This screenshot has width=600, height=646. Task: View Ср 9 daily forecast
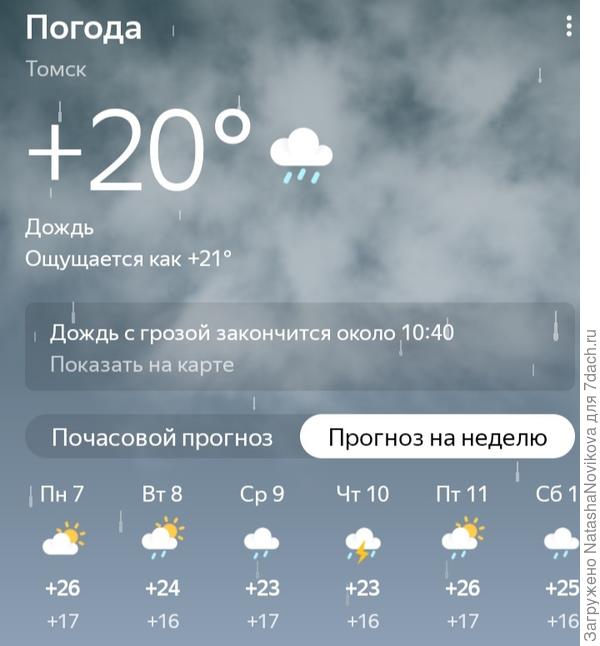tap(262, 555)
